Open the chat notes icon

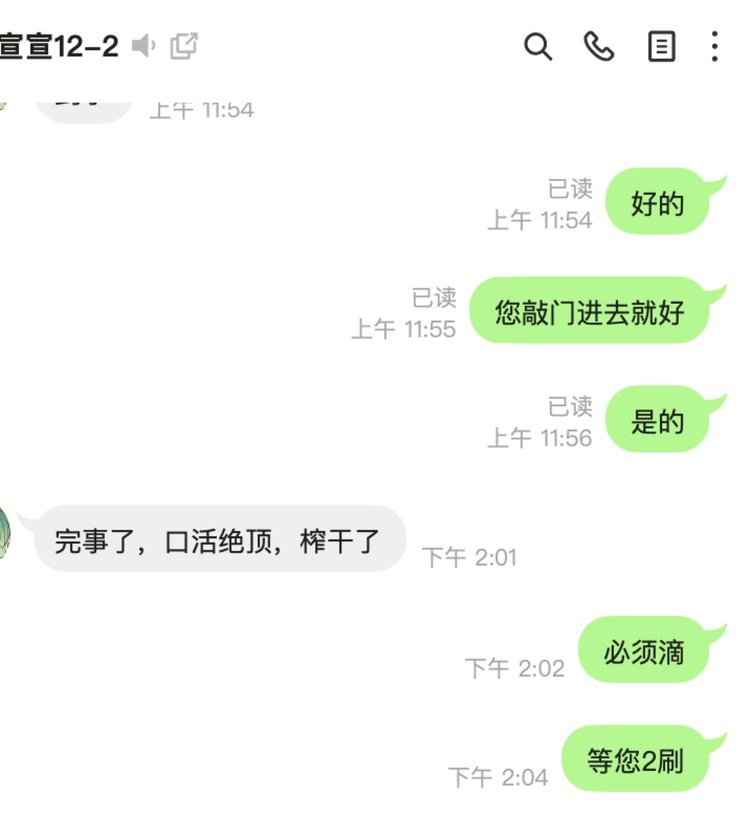click(x=661, y=46)
